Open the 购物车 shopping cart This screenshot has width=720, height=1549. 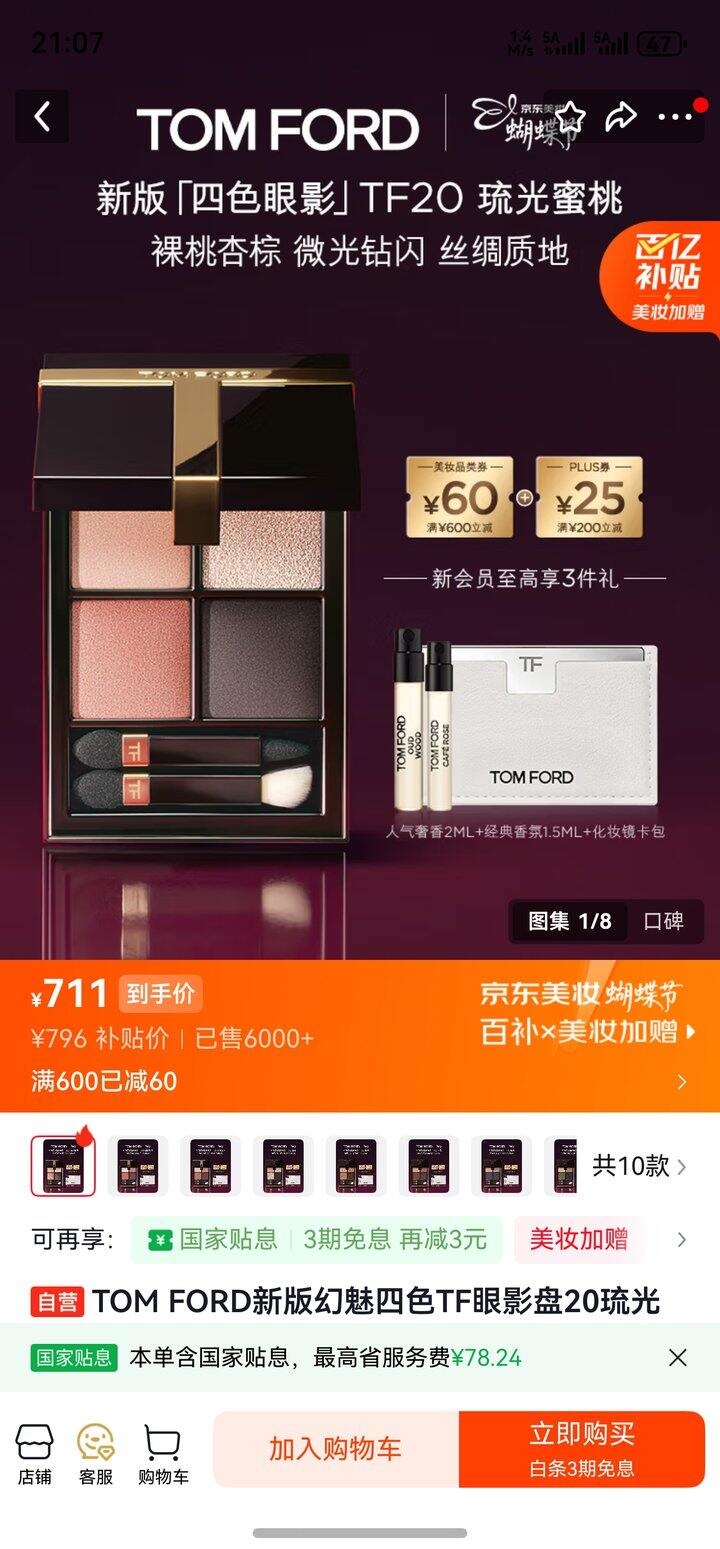point(163,1454)
